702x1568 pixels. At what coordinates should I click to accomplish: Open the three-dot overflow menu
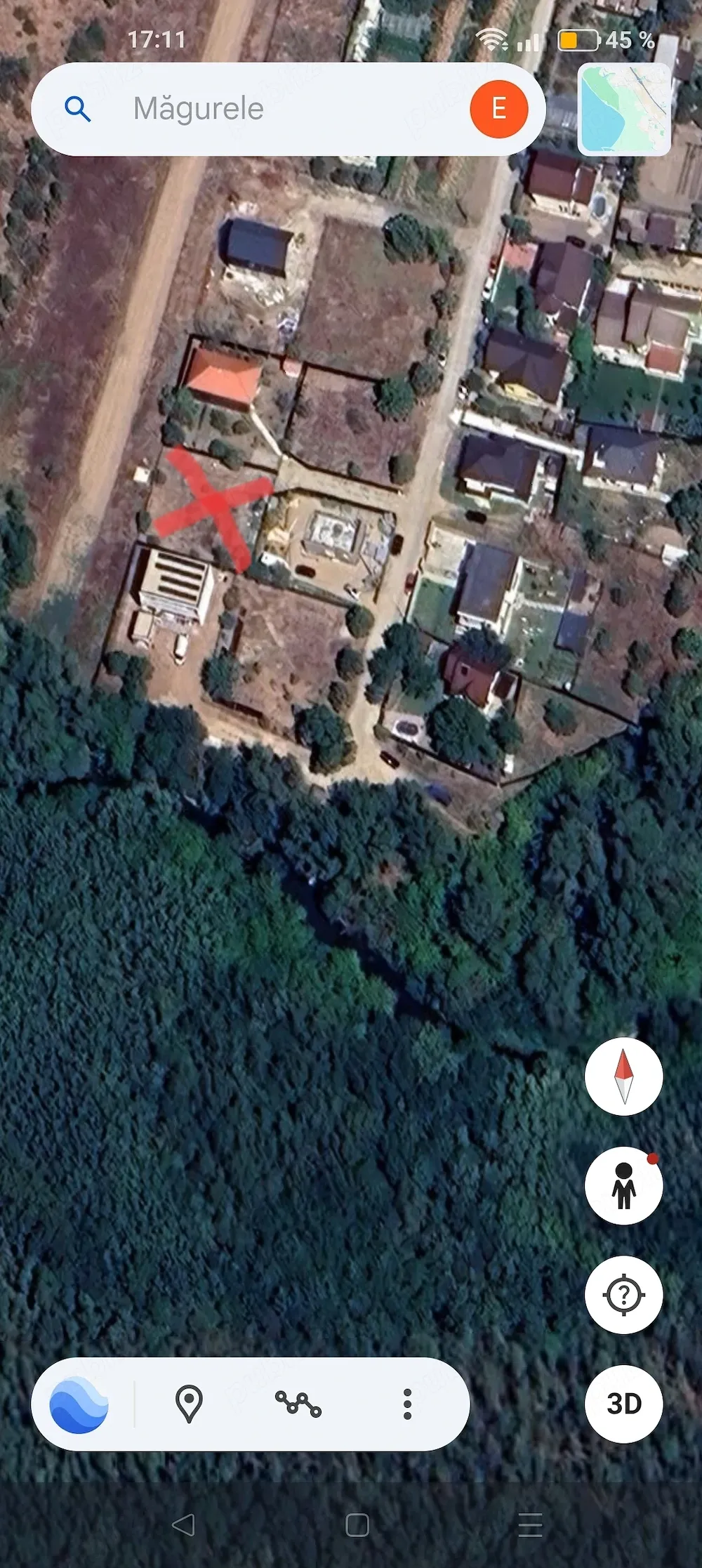407,1404
